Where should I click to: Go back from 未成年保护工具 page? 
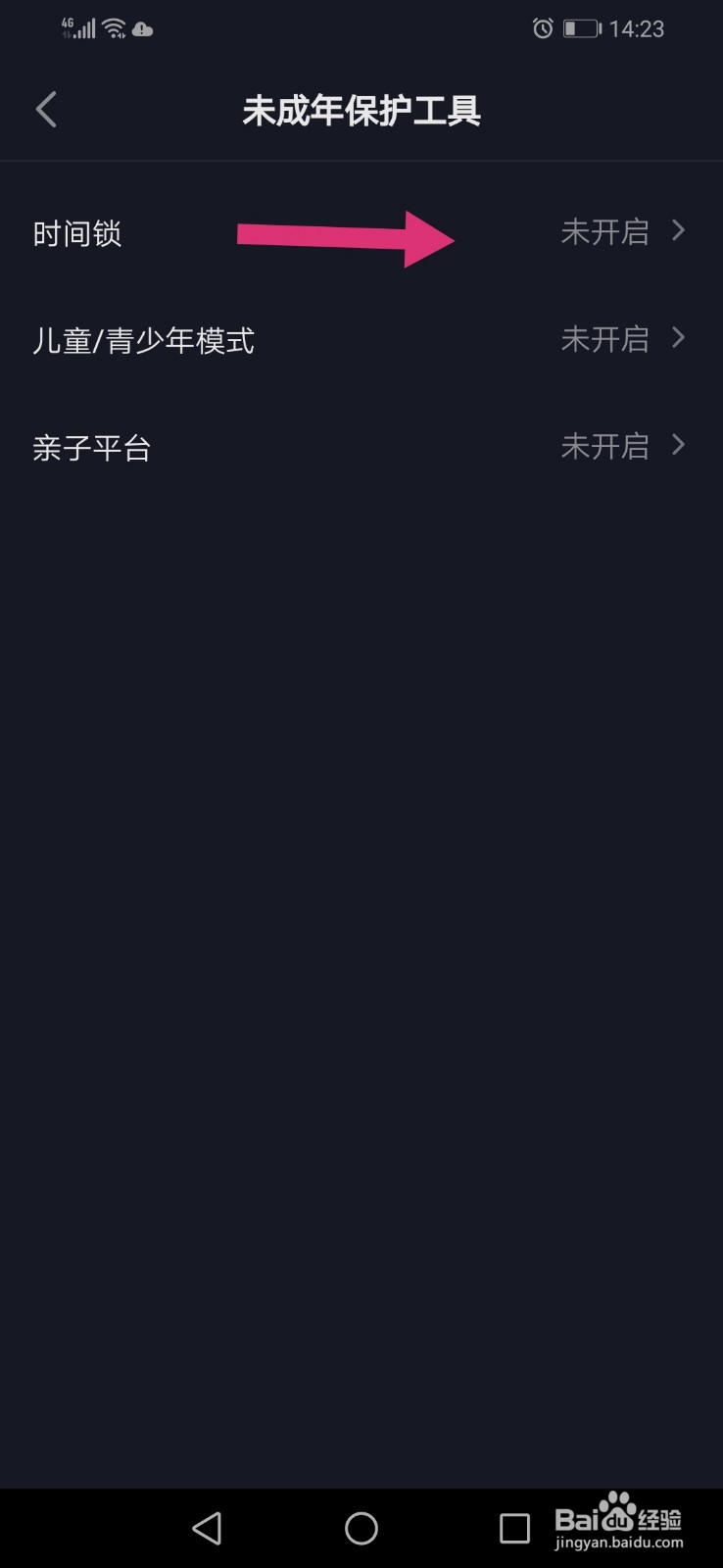[x=46, y=110]
